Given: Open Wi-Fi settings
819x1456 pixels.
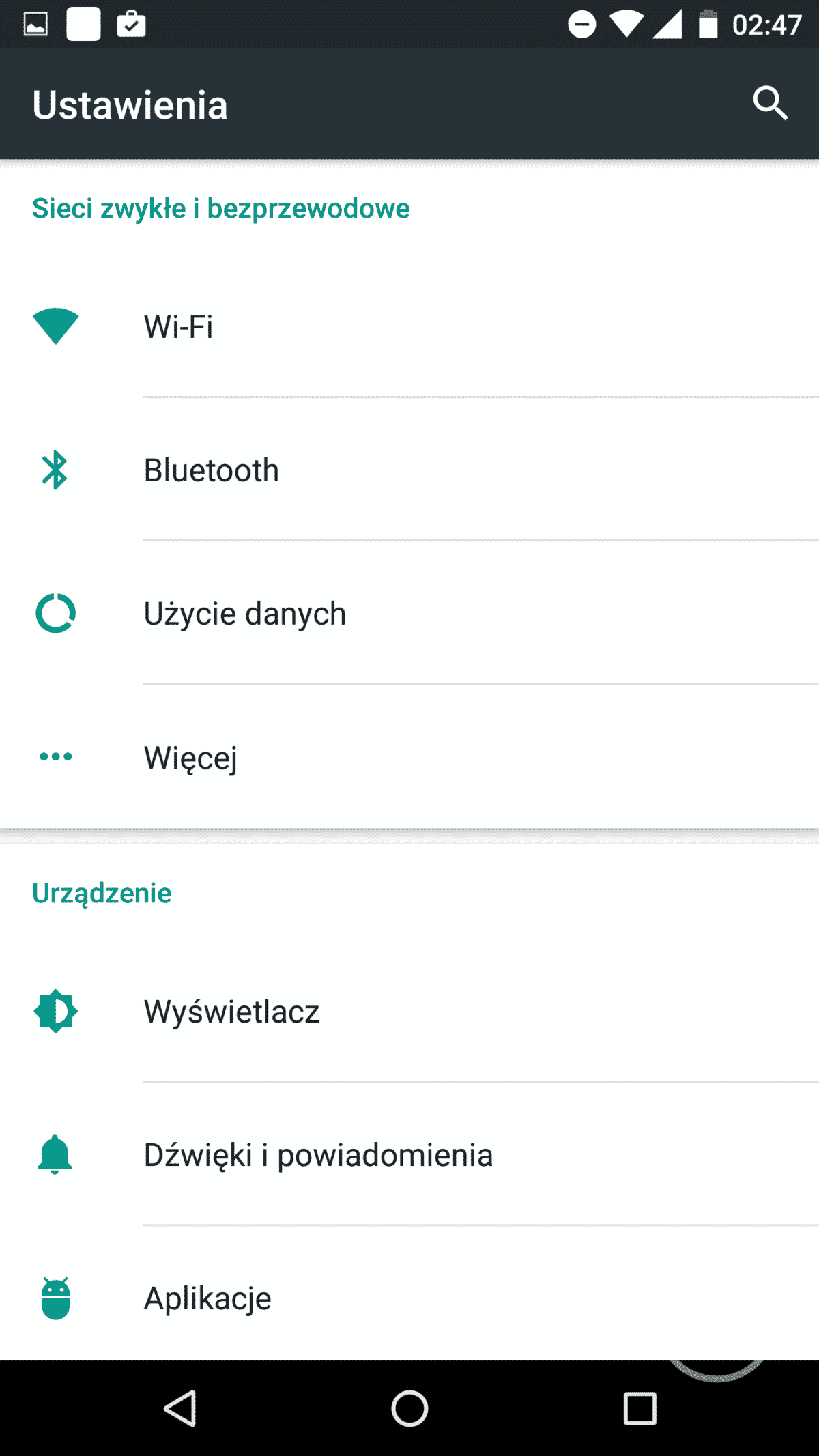Looking at the screenshot, I should tap(409, 326).
